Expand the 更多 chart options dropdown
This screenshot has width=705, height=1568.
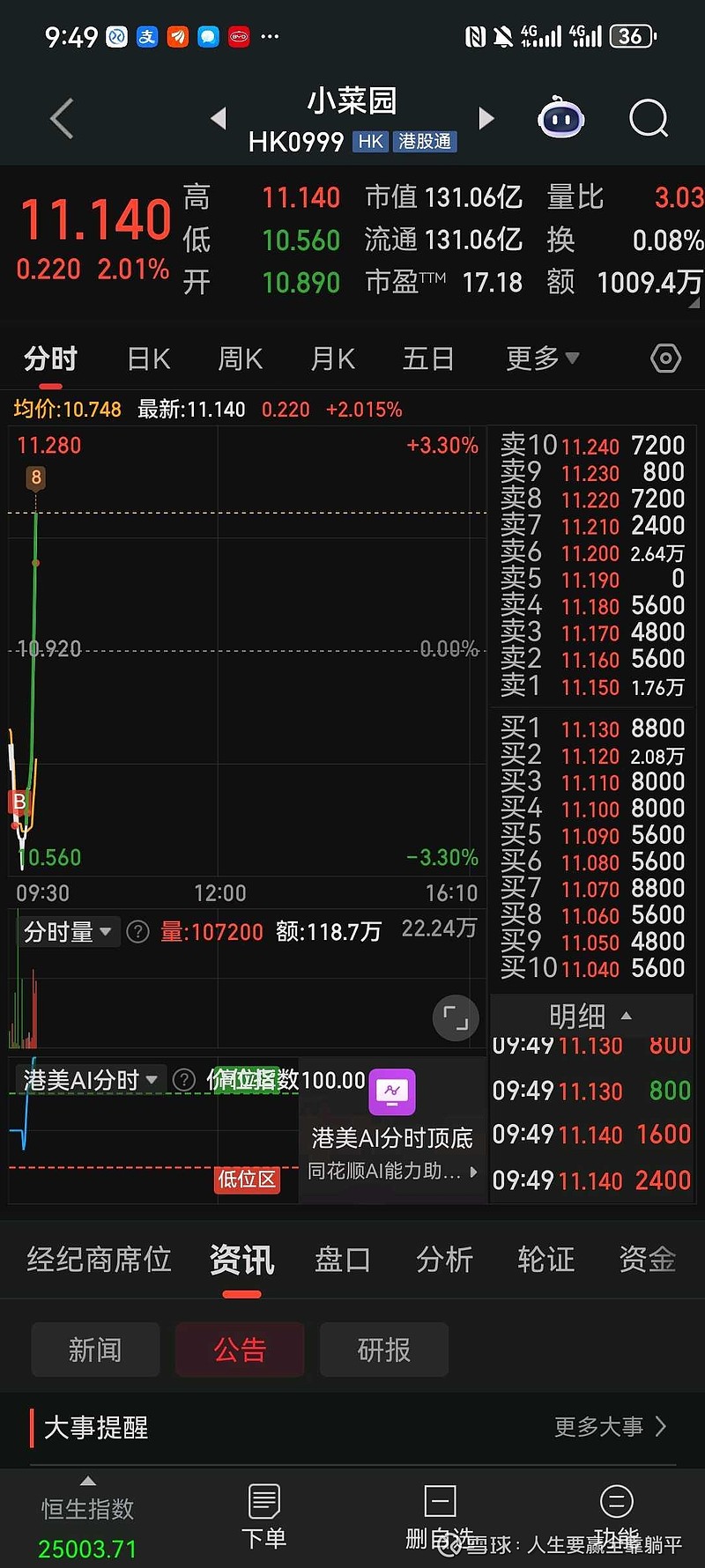[542, 358]
